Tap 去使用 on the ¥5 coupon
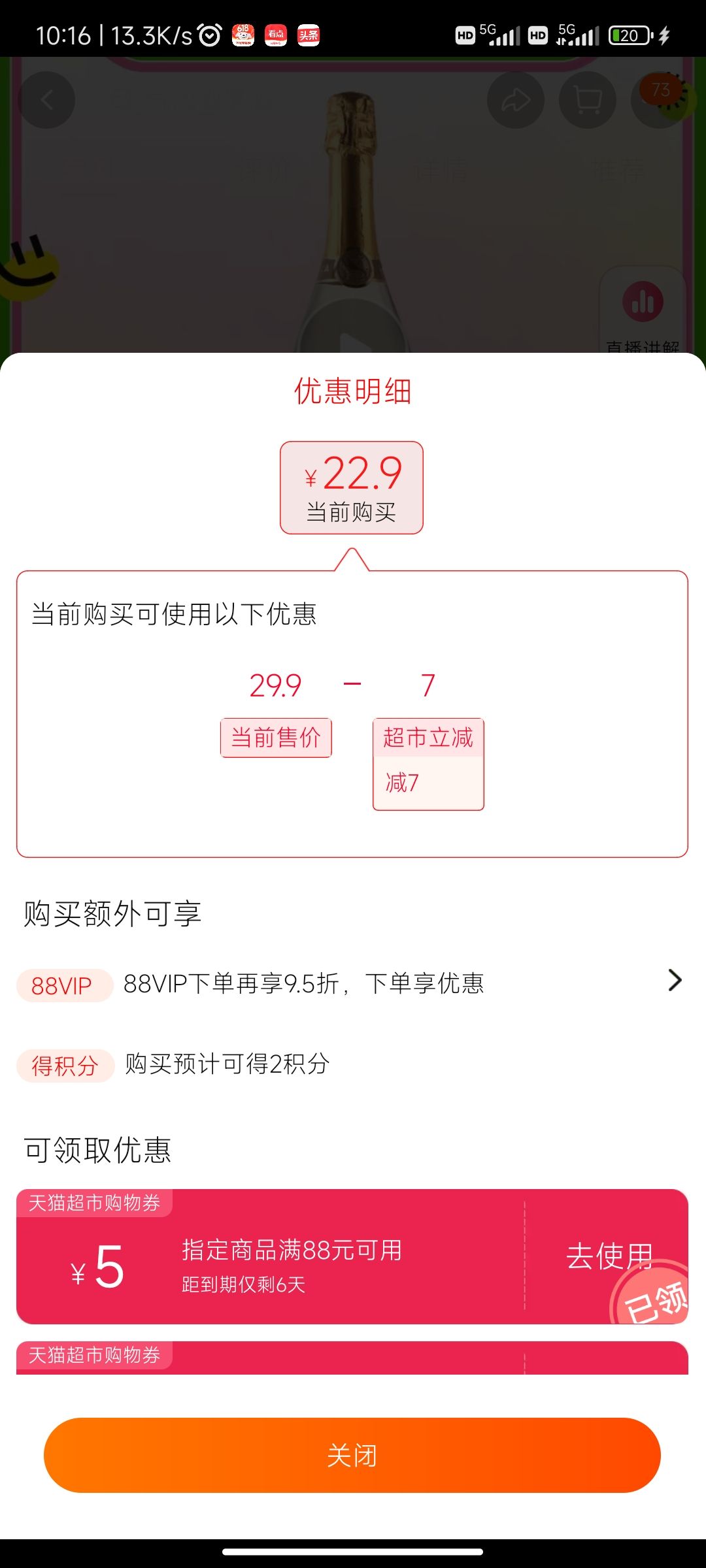This screenshot has width=706, height=1568. [609, 1255]
